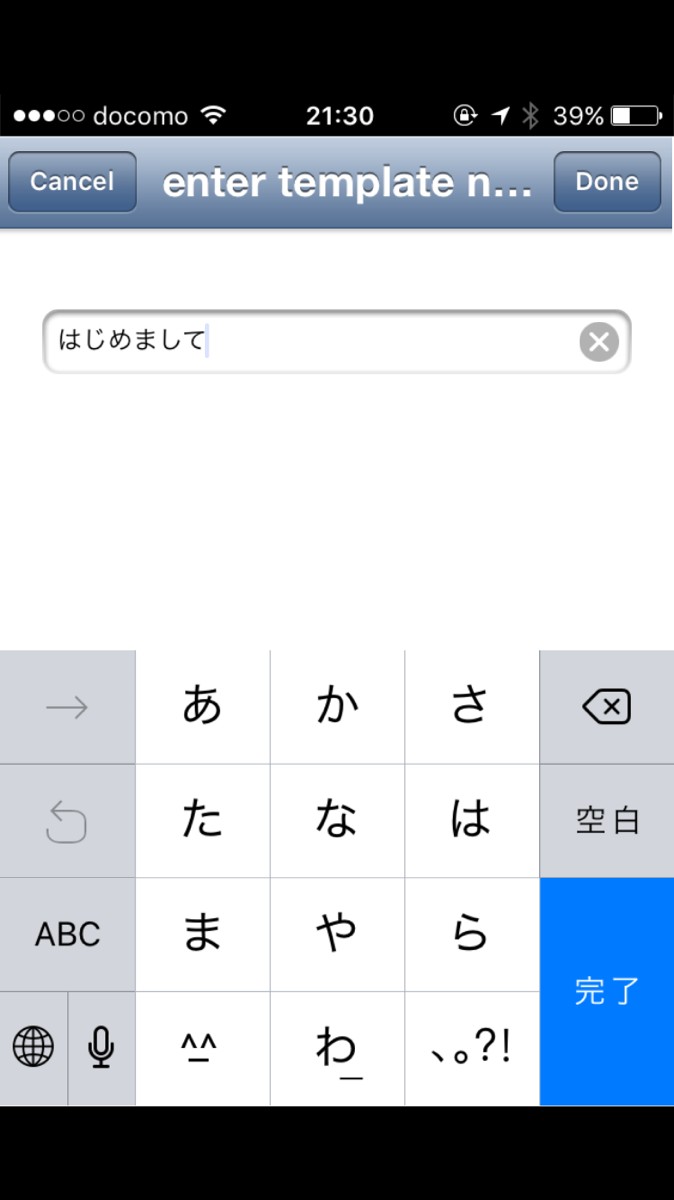Delete the last character with backspace

pyautogui.click(x=606, y=708)
